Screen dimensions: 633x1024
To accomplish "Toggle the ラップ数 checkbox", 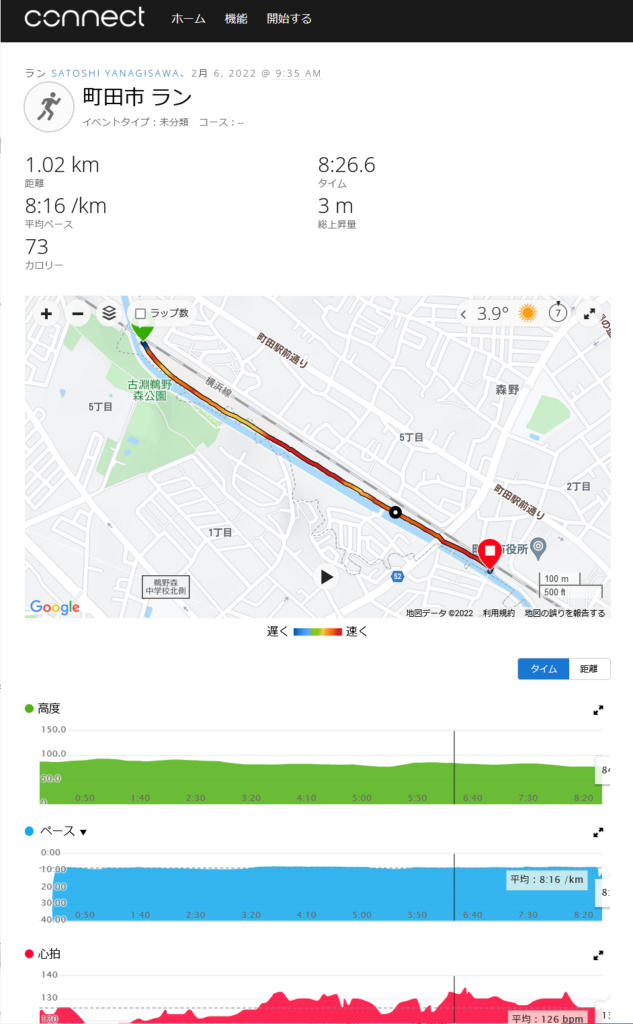I will tap(141, 313).
